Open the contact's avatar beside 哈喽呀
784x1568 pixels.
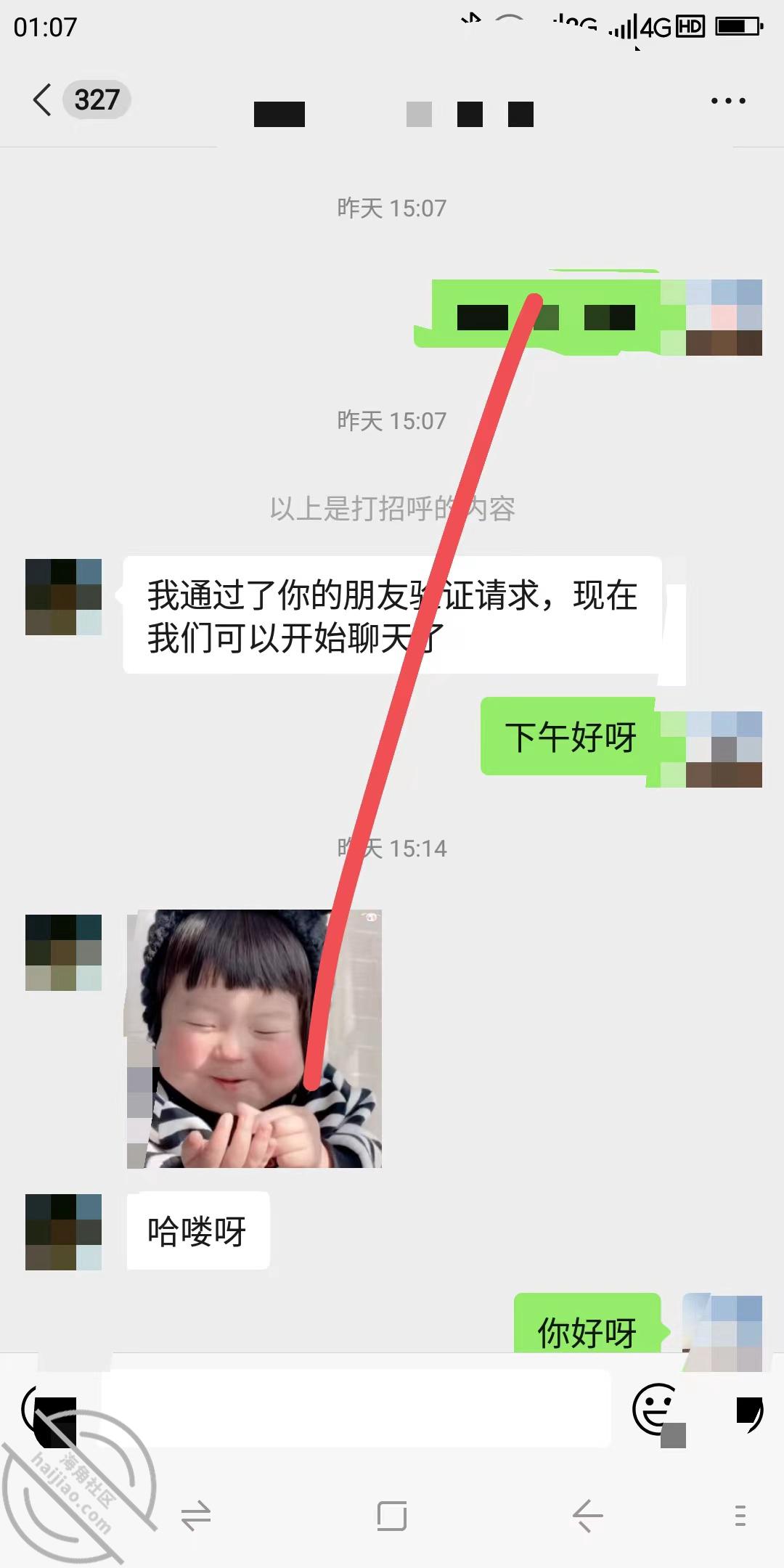(x=63, y=1232)
